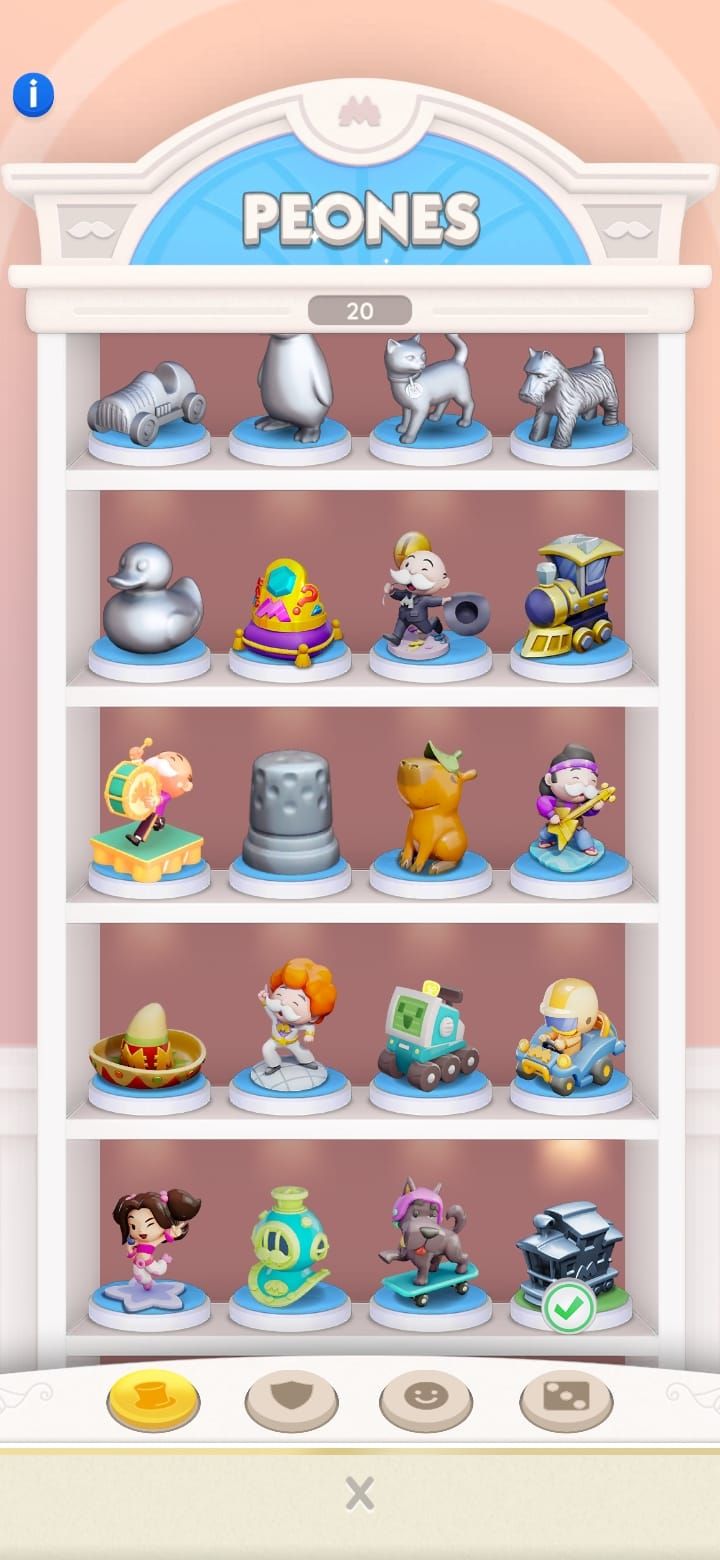Choose the silver rubber duck token
Viewport: 720px width, 1560px height.
[152, 600]
